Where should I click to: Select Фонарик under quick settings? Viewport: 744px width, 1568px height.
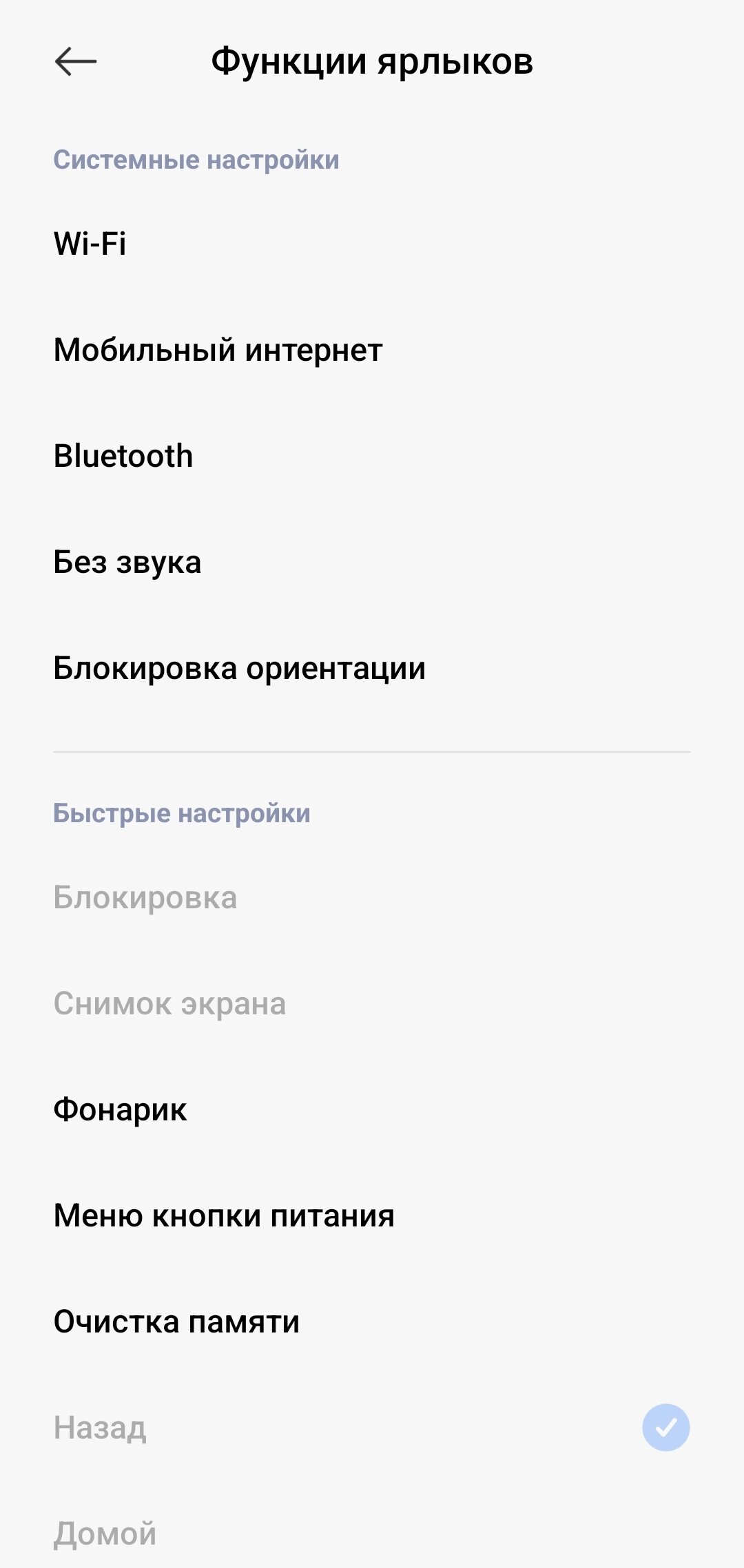(121, 1109)
